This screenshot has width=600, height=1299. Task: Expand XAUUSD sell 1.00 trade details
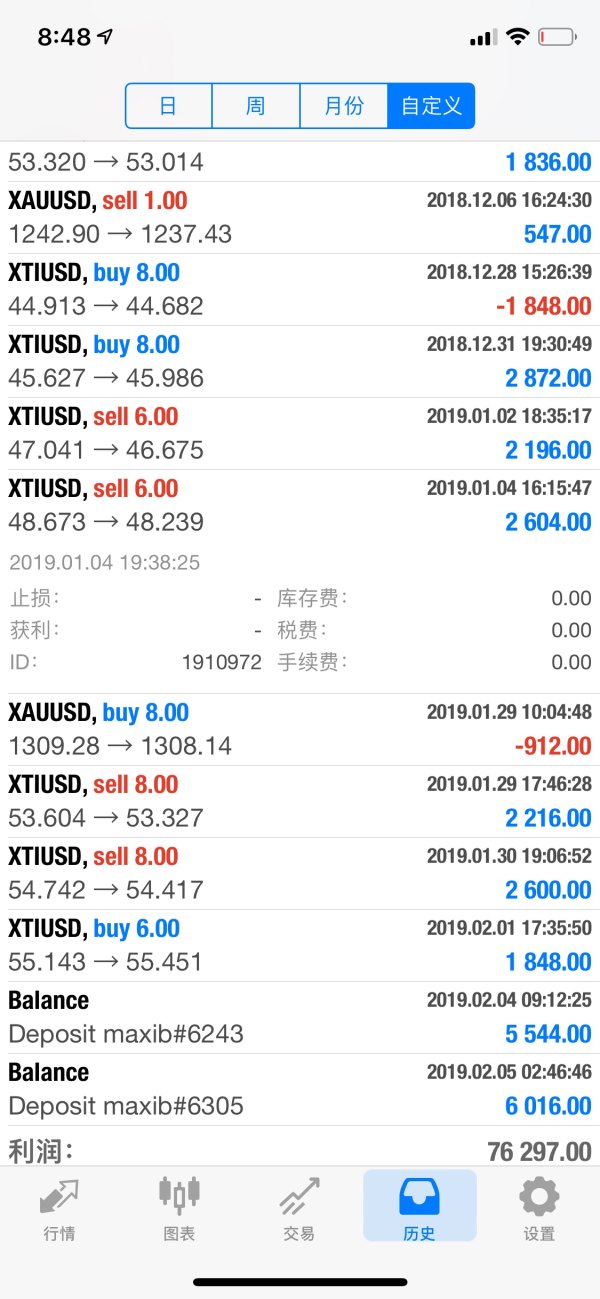coord(300,217)
